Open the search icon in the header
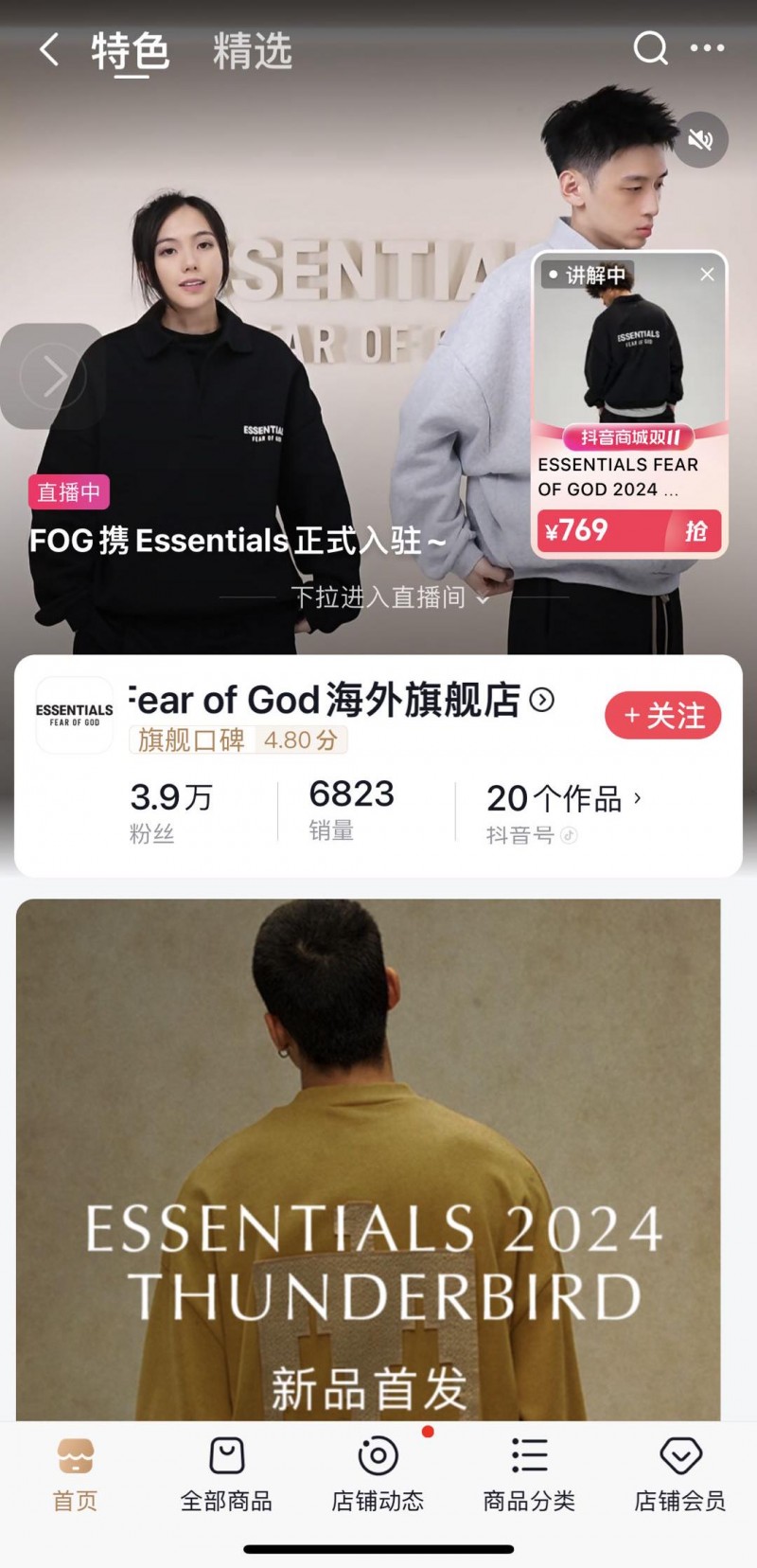Image resolution: width=757 pixels, height=1568 pixels. 650,47
